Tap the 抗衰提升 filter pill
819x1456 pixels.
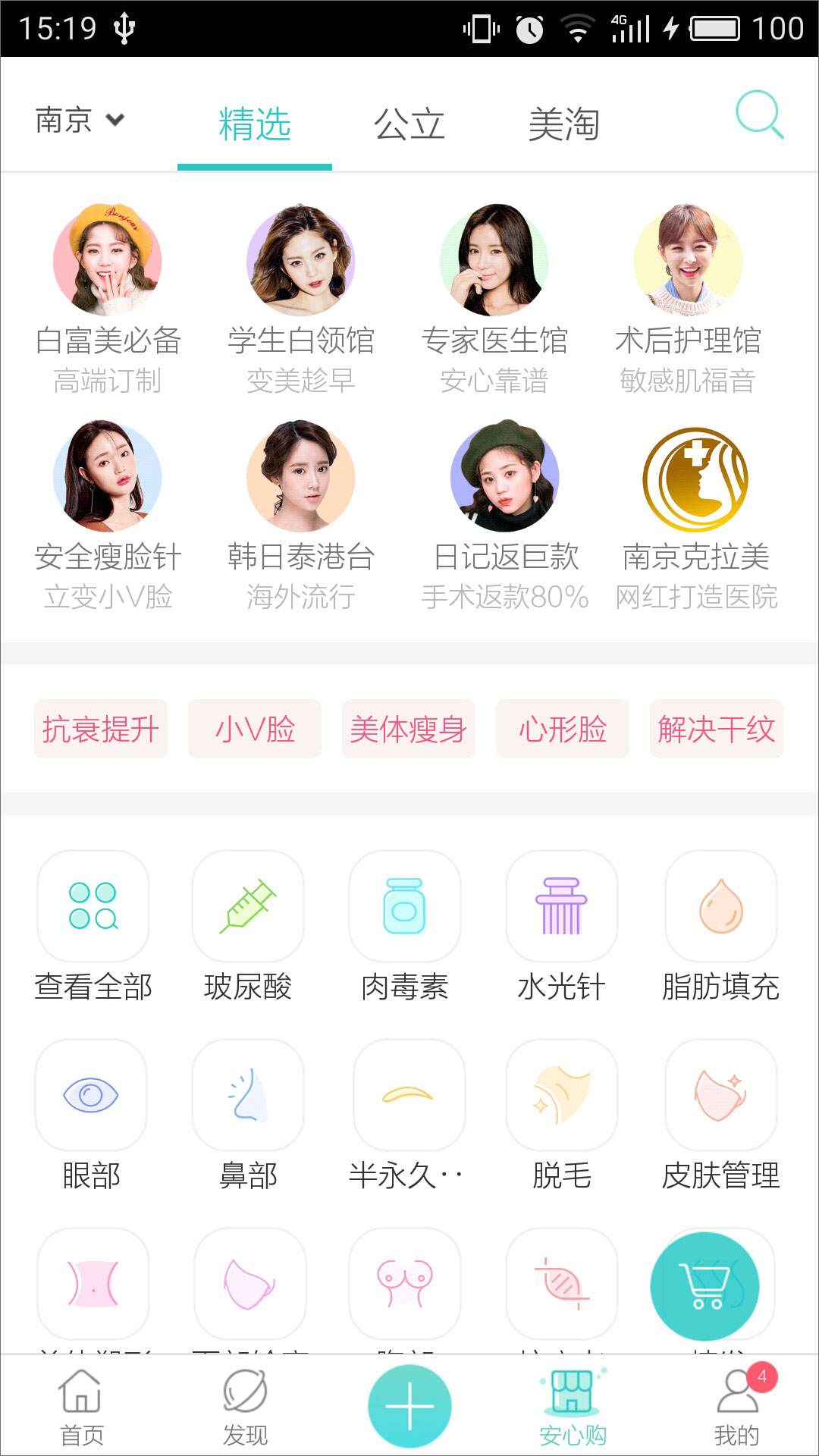(x=100, y=729)
